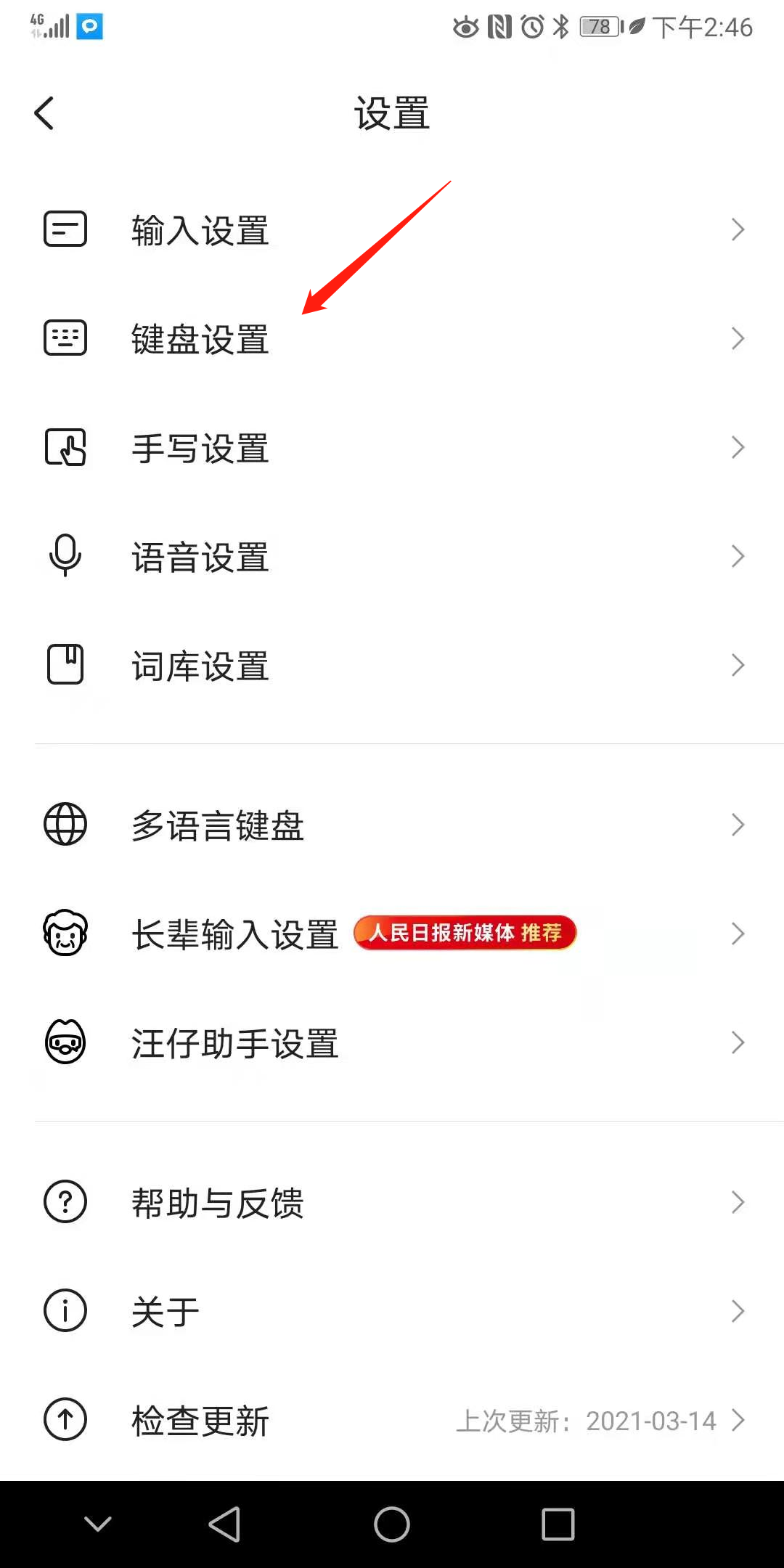Tap the keyboard icon beside 键盘设置
Viewport: 784px width, 1568px height.
(65, 338)
